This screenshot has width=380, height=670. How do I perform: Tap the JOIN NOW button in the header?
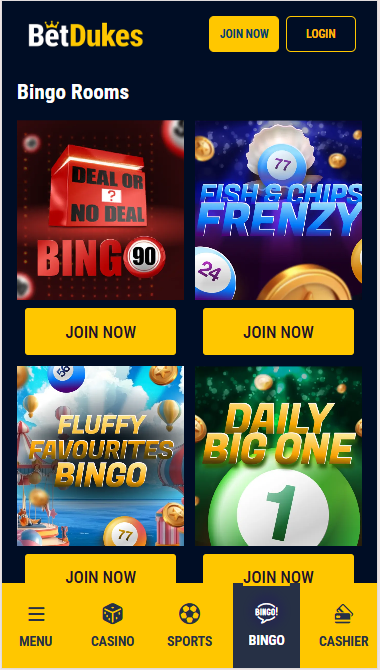[244, 34]
